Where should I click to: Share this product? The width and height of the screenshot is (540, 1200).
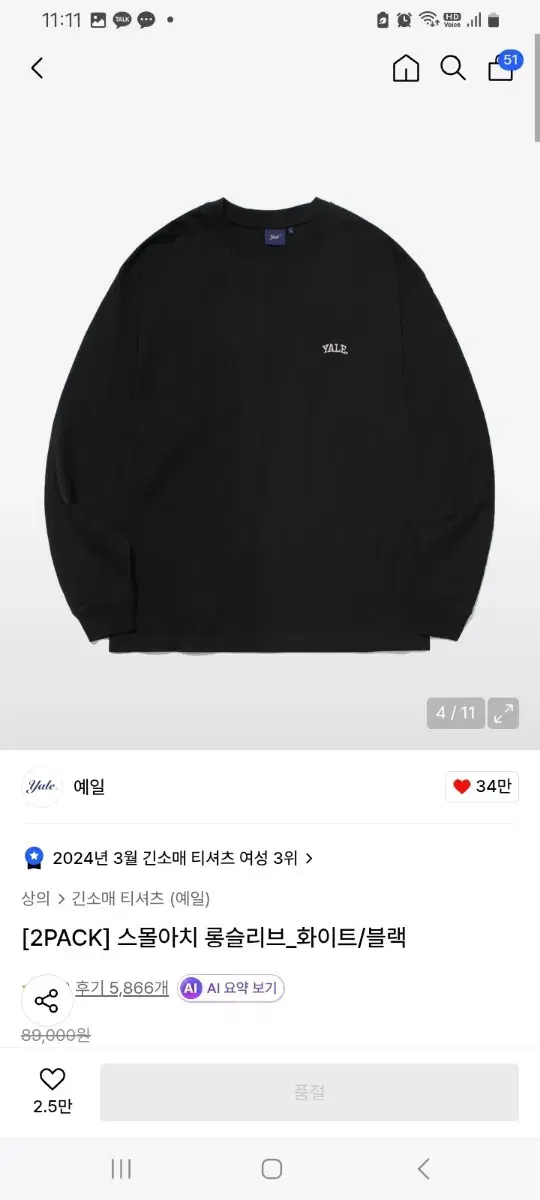[x=46, y=1001]
